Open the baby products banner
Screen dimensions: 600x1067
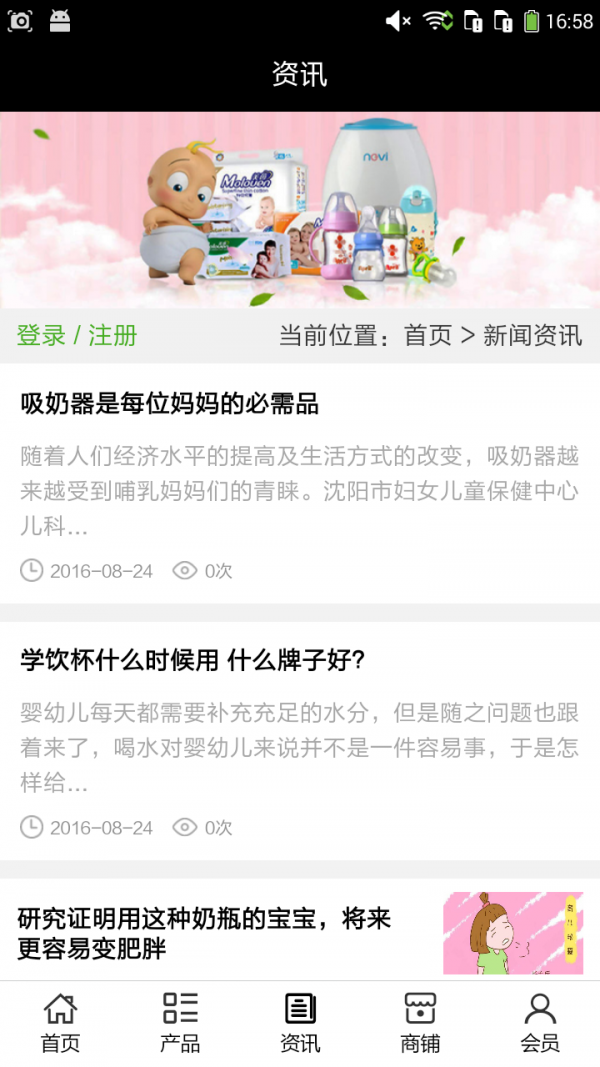point(300,210)
